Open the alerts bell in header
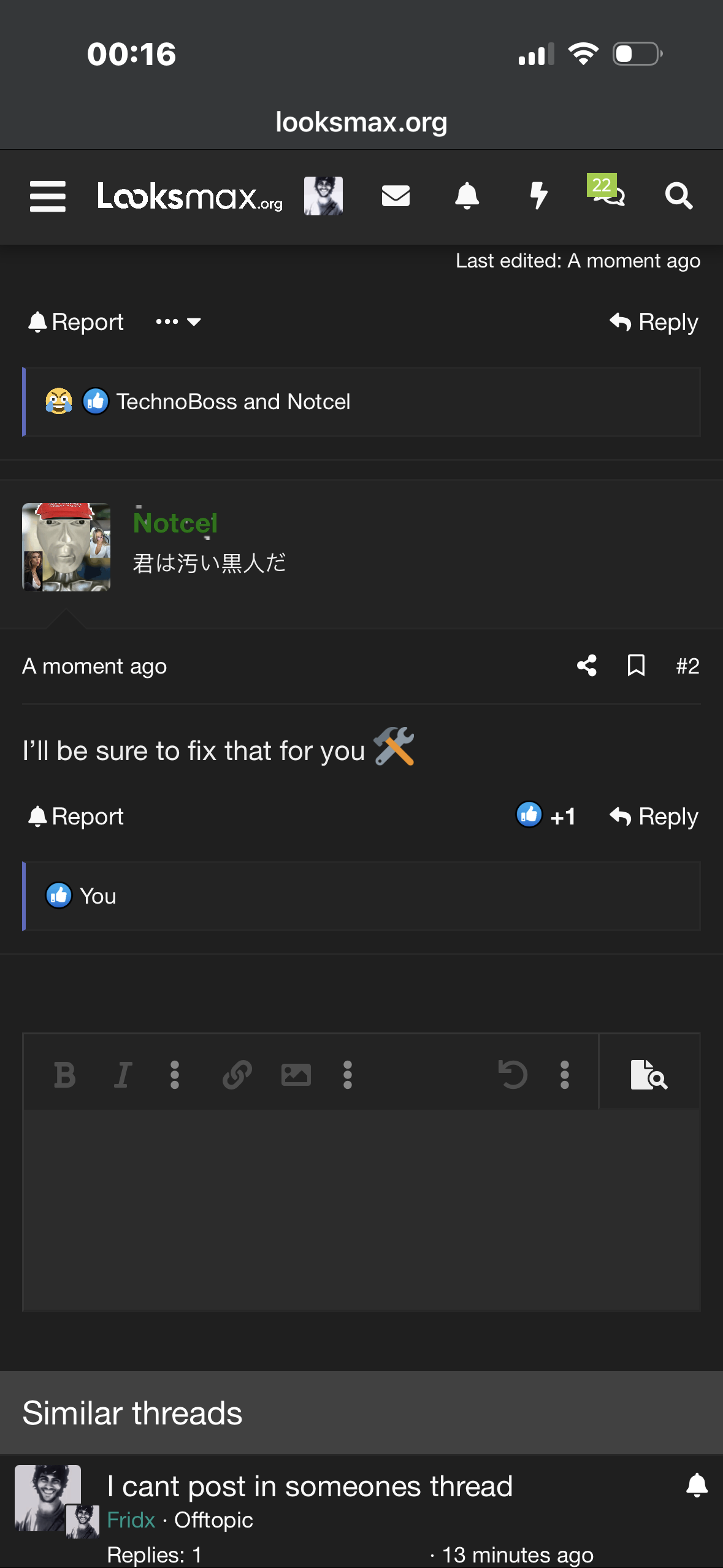Image resolution: width=723 pixels, height=1568 pixels. tap(467, 196)
